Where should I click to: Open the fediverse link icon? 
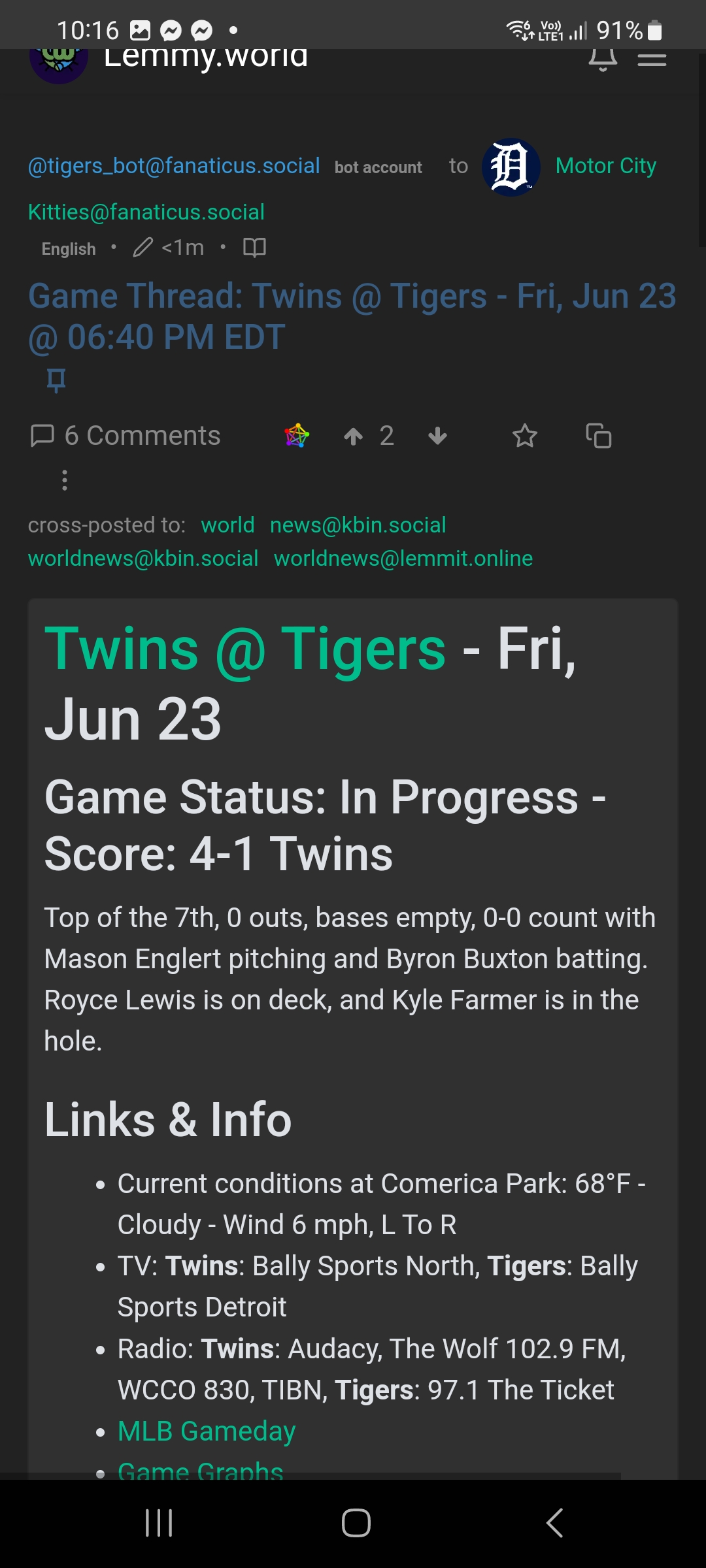coord(297,436)
